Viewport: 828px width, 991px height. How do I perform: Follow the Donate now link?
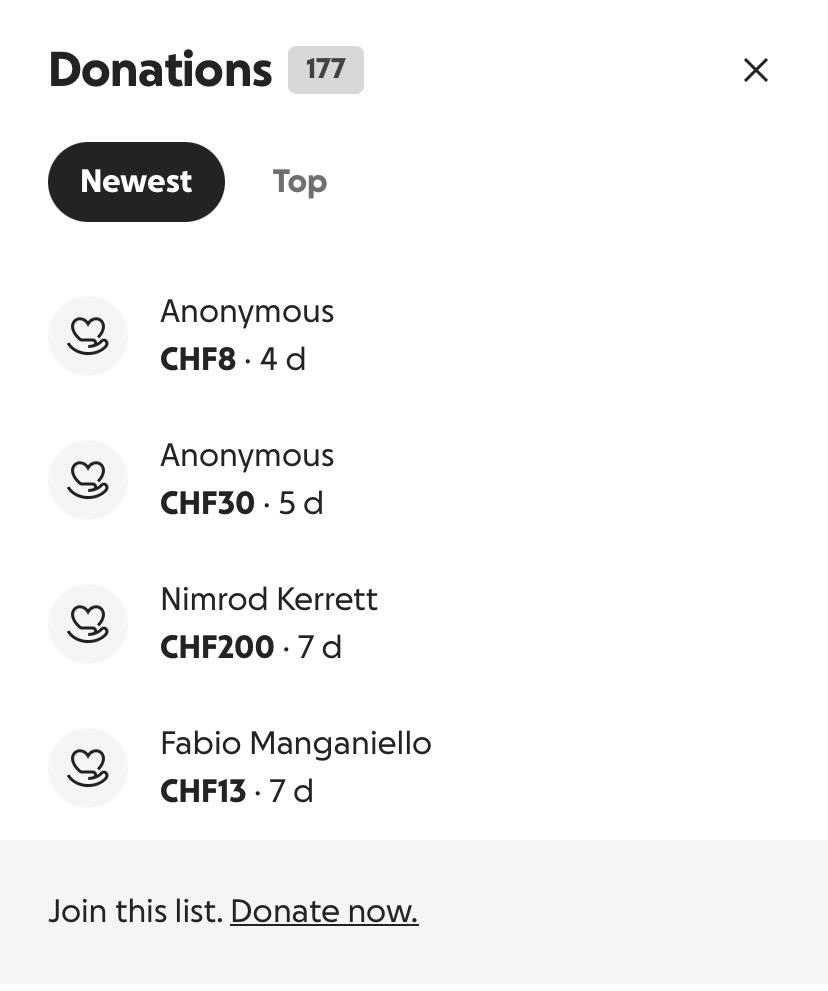click(324, 911)
